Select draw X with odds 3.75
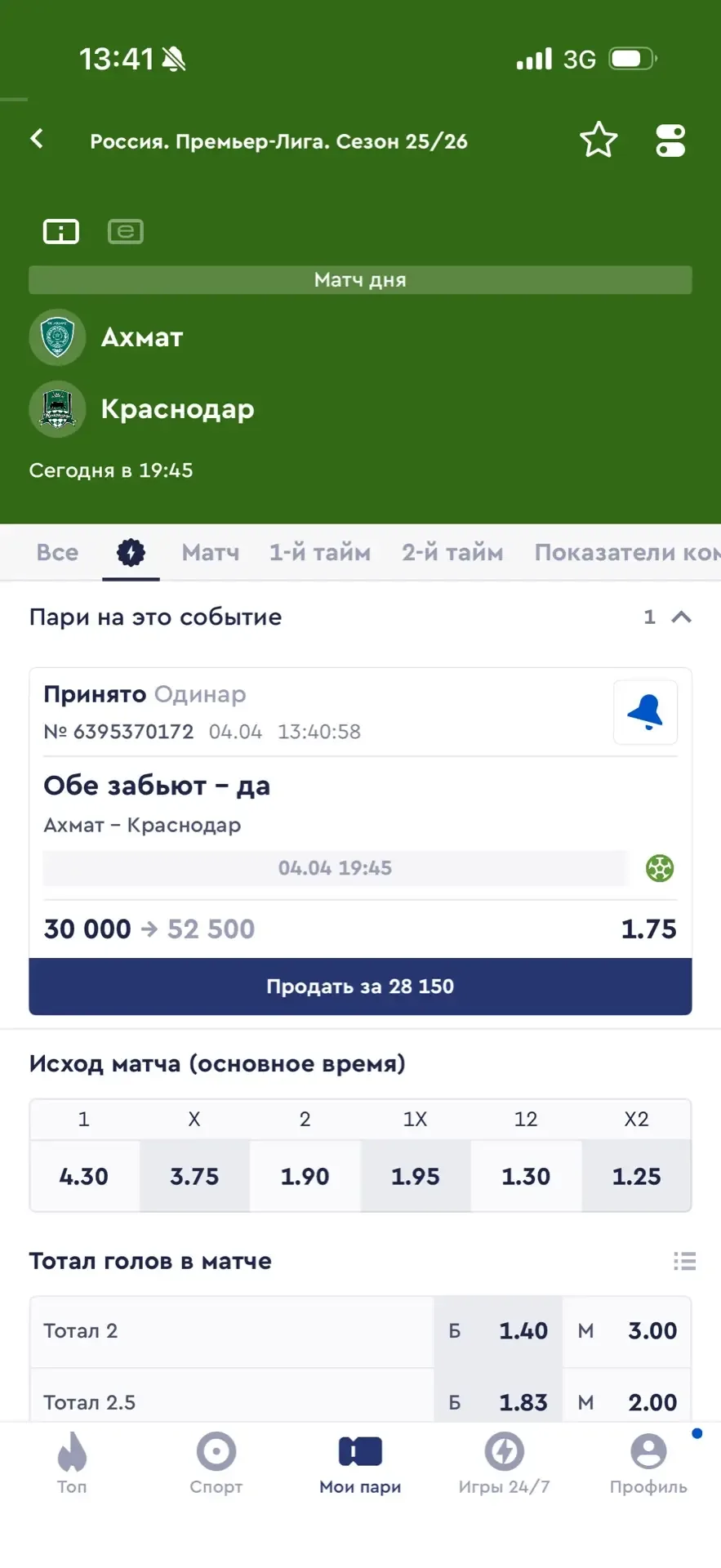This screenshot has height=1568, width=721. pos(194,1176)
